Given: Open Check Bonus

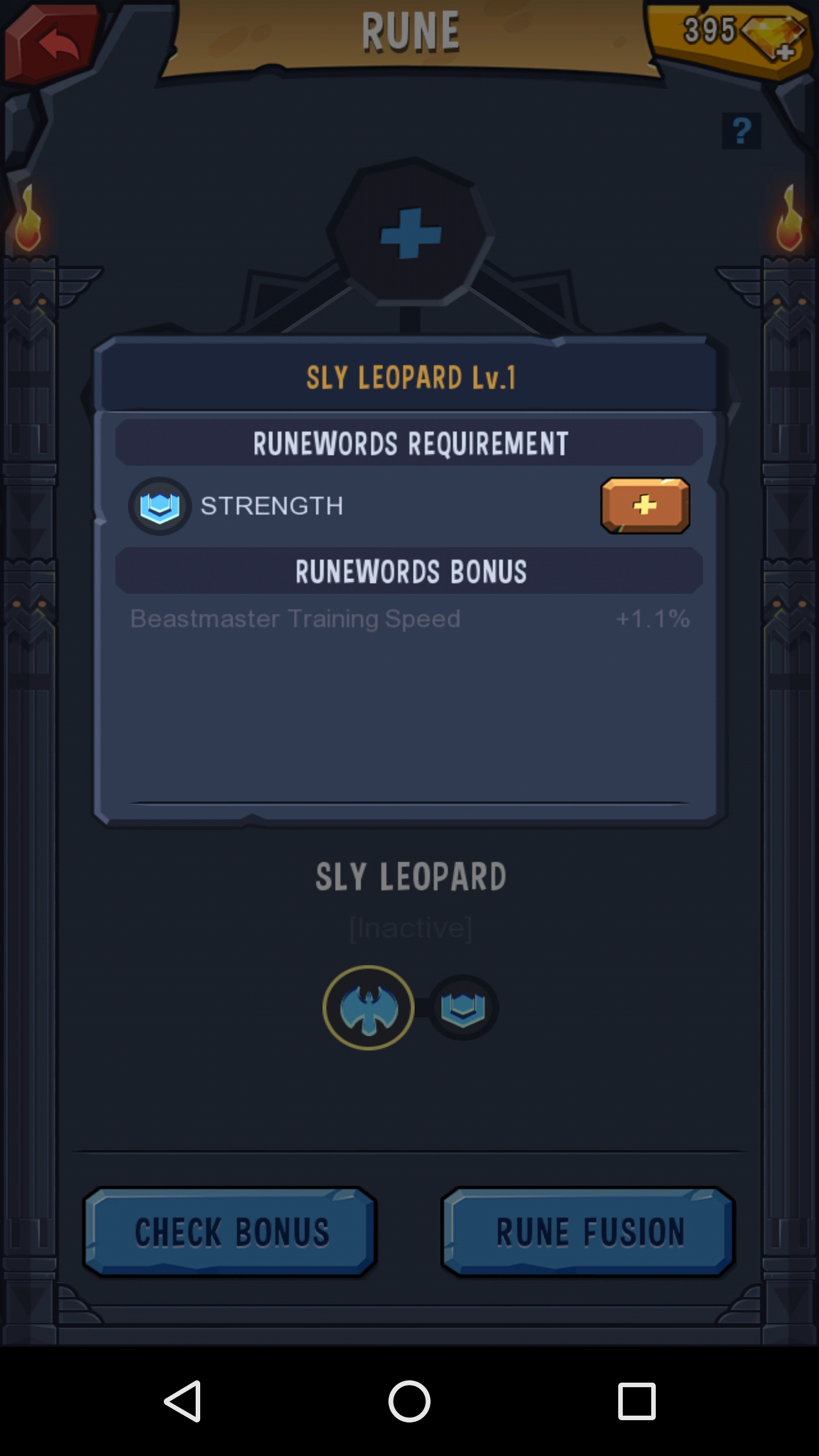Looking at the screenshot, I should pyautogui.click(x=230, y=1232).
